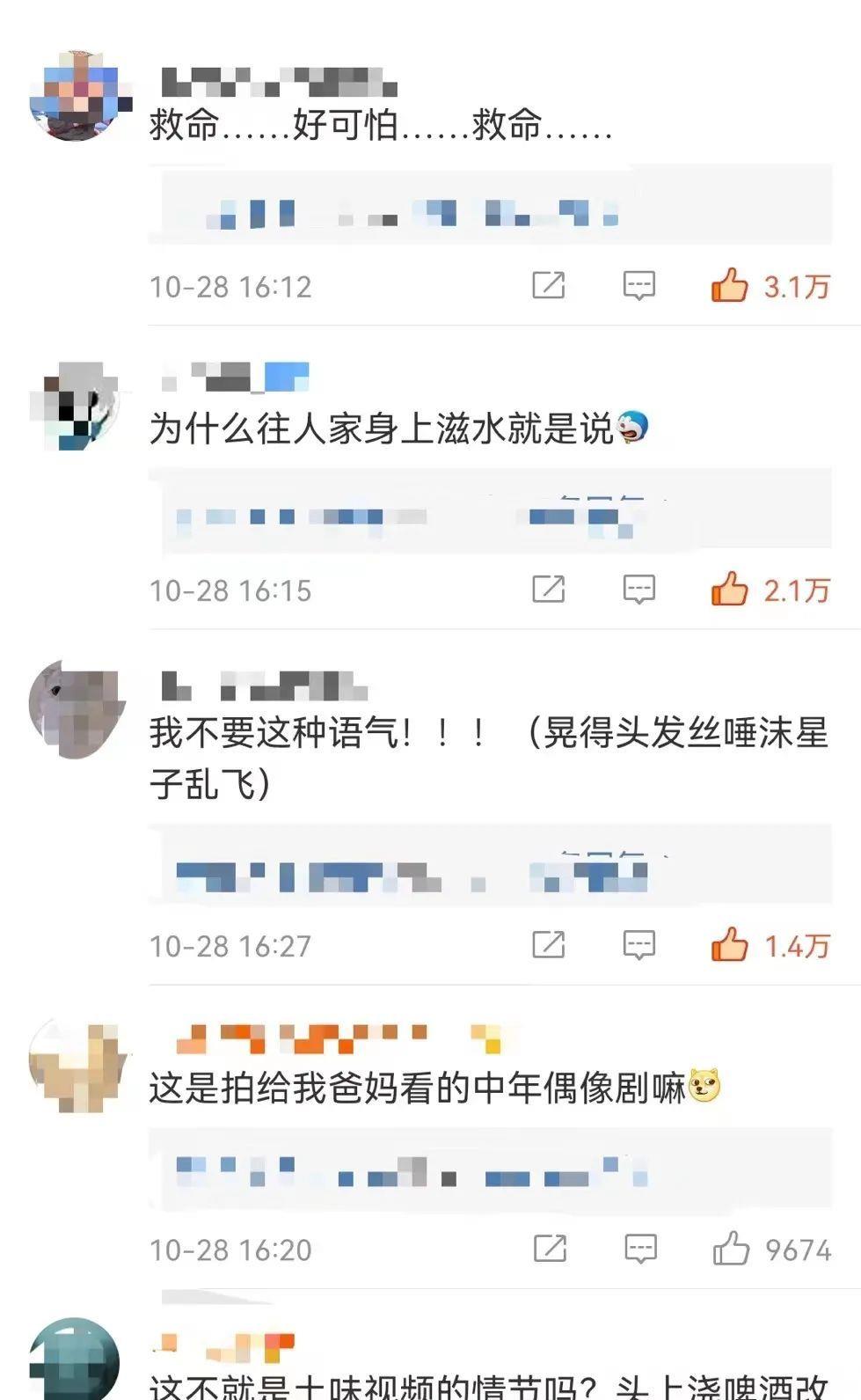Image resolution: width=861 pixels, height=1400 pixels.
Task: Click the forward icon under the 16:15 comment
Action: click(549, 590)
